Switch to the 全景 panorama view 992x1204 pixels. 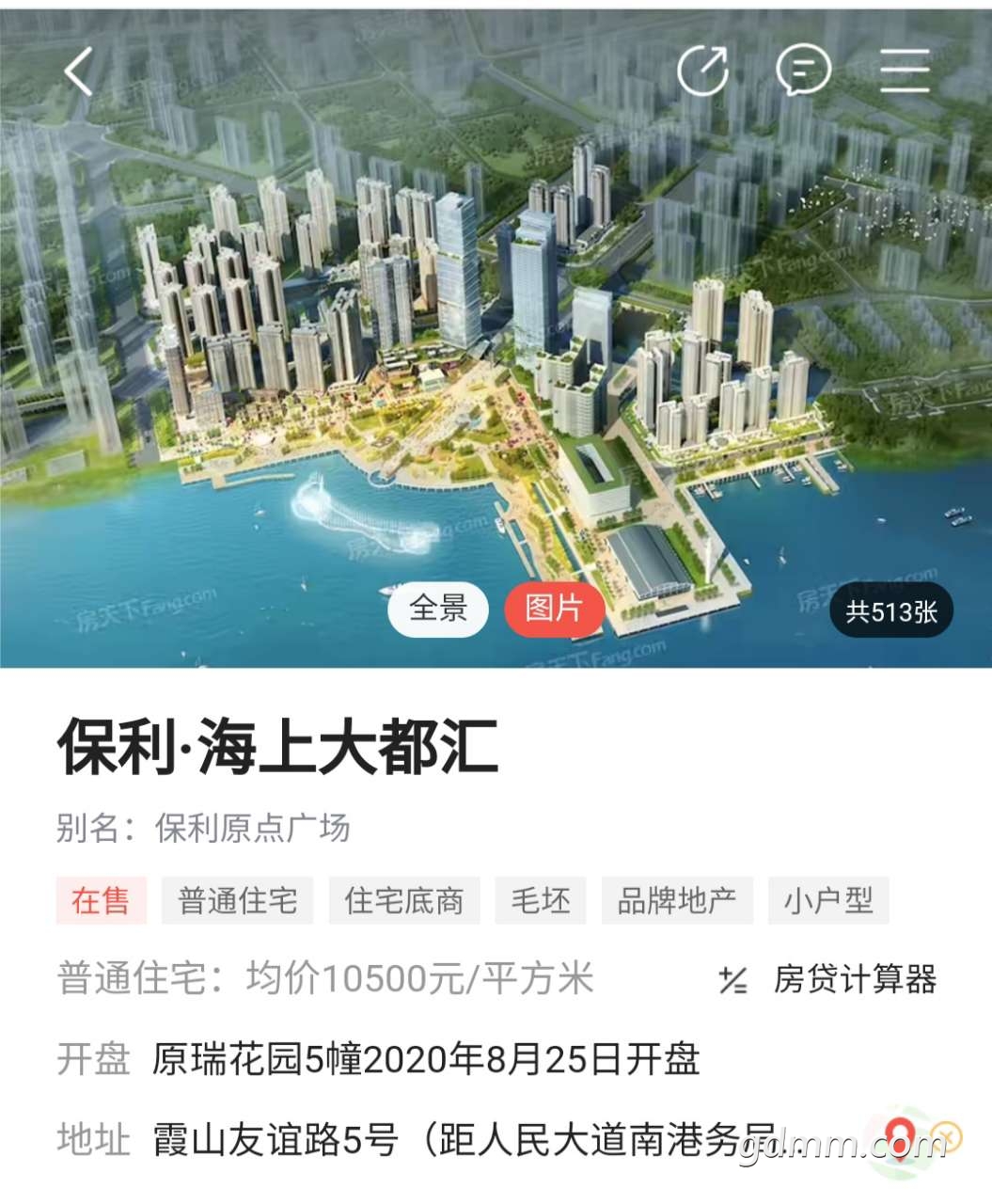click(x=438, y=609)
